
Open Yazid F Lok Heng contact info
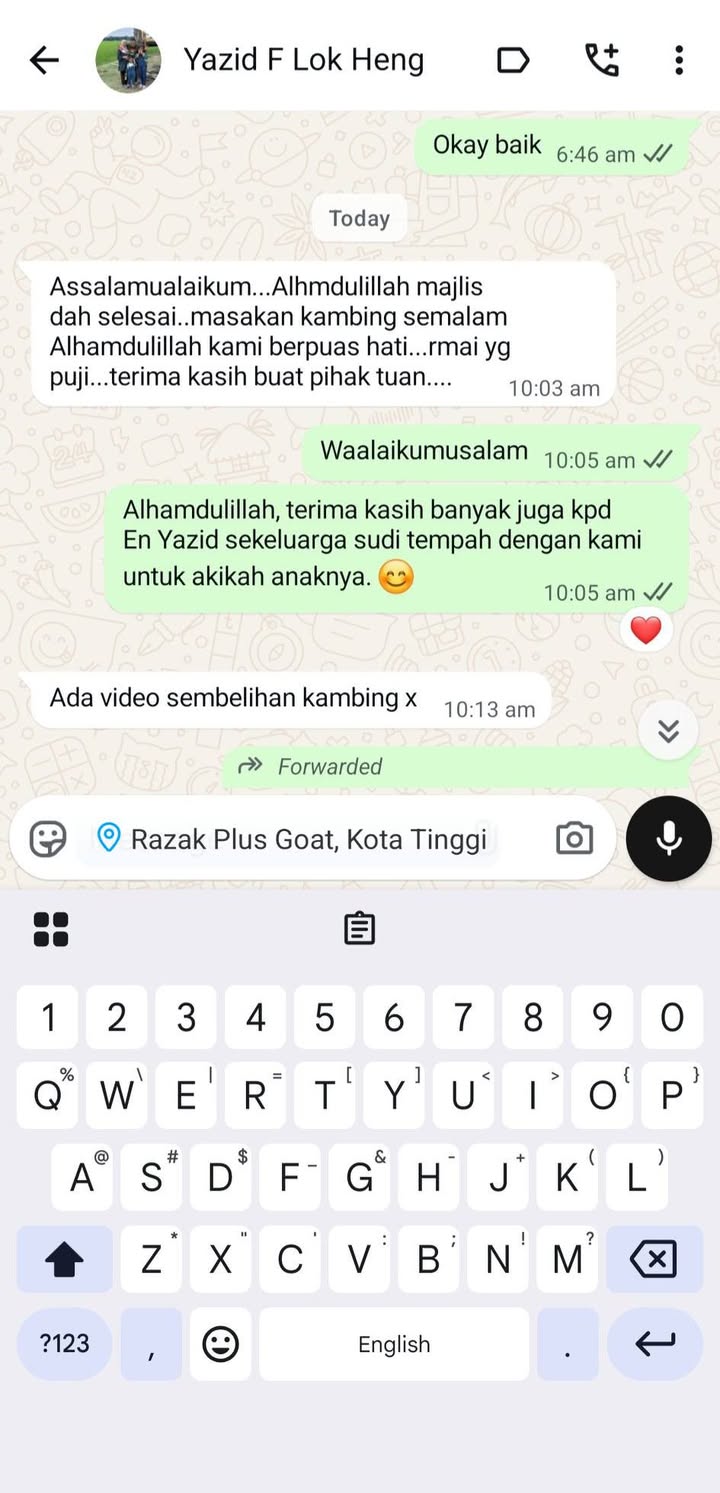pos(303,61)
